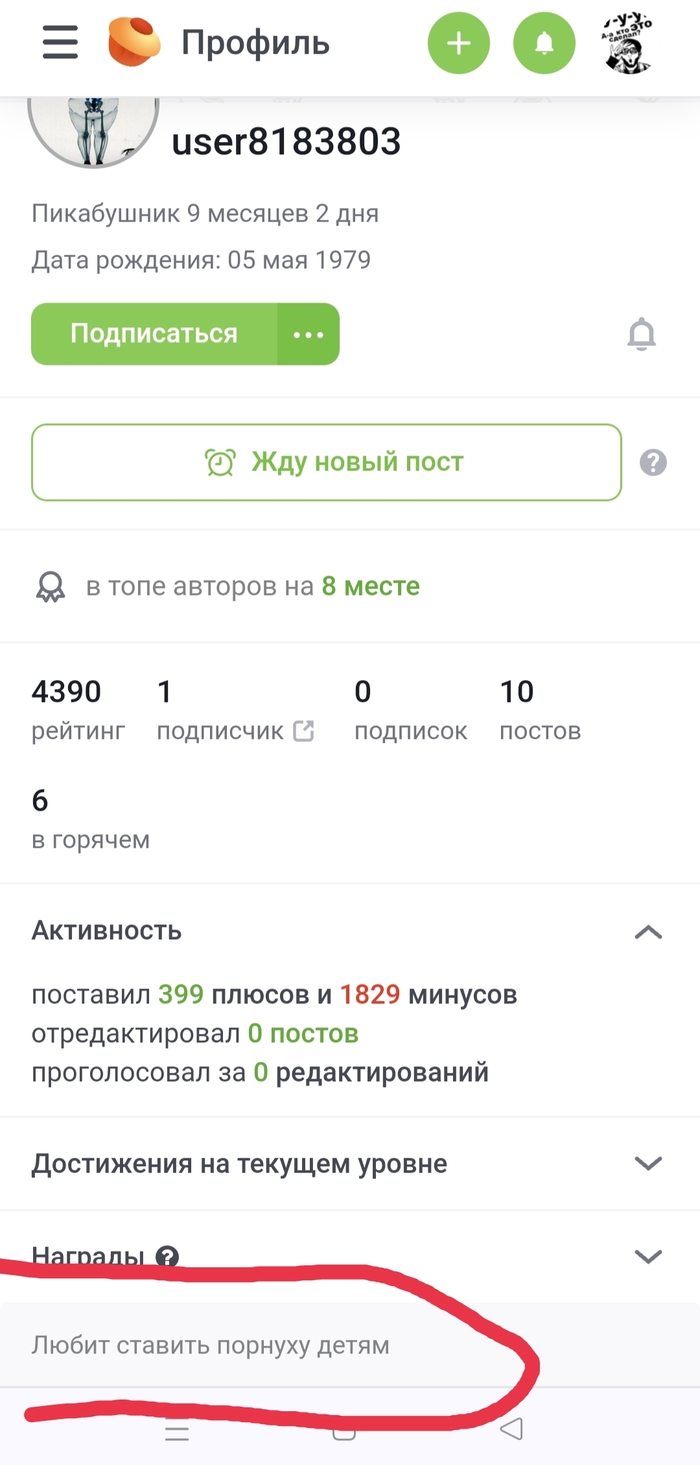Subscribe to user8183803 with the Подписаться button
This screenshot has height=1465, width=700.
[x=154, y=334]
